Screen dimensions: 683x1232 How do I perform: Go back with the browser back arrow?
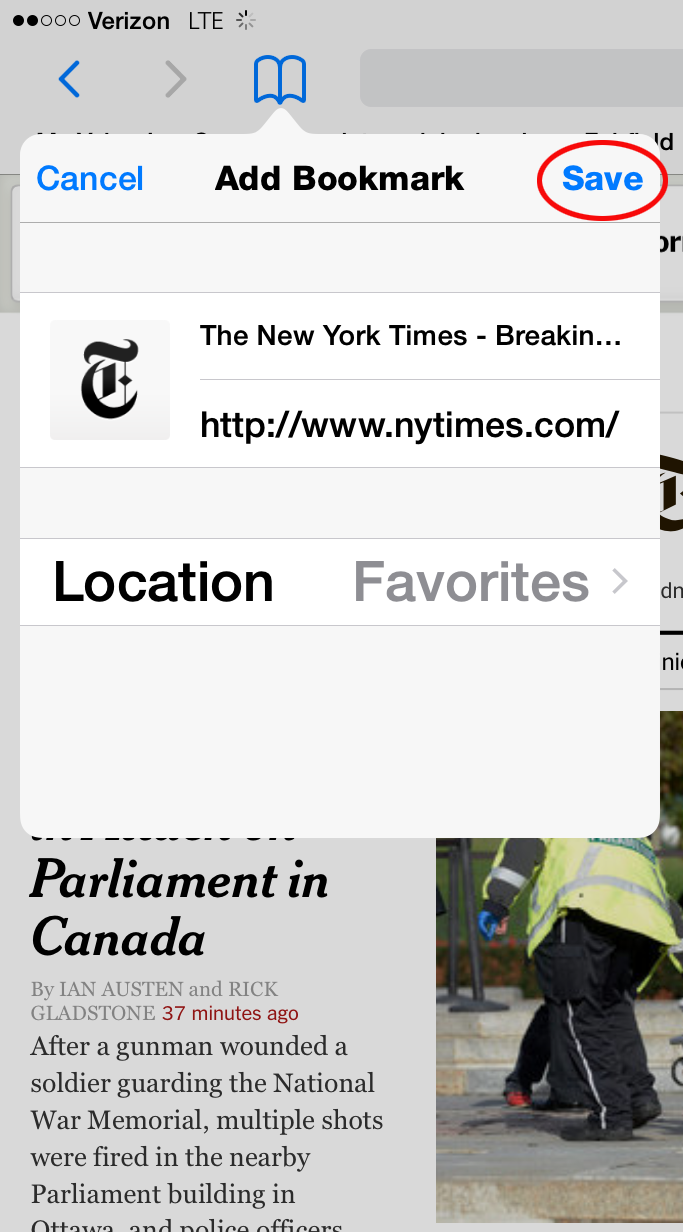click(x=69, y=78)
